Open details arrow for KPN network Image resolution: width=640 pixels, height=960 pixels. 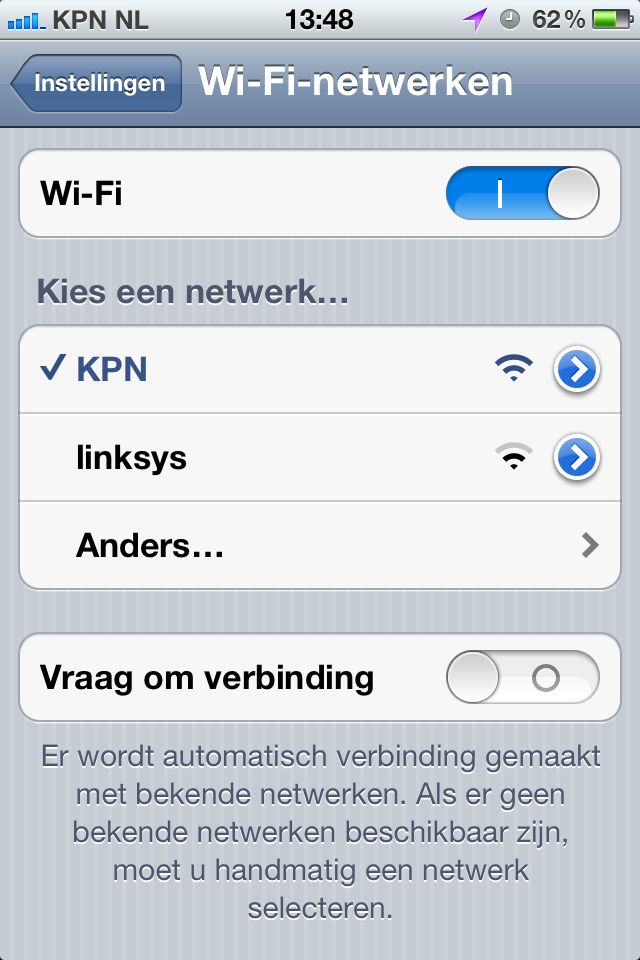576,370
